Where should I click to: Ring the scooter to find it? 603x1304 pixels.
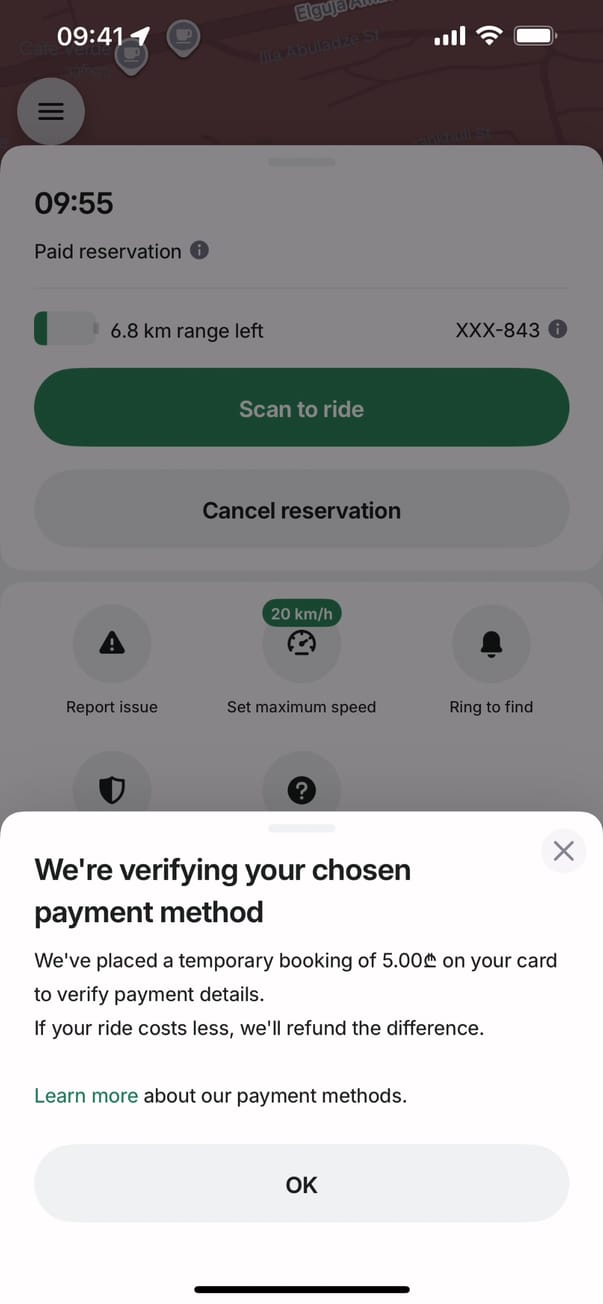coord(491,645)
